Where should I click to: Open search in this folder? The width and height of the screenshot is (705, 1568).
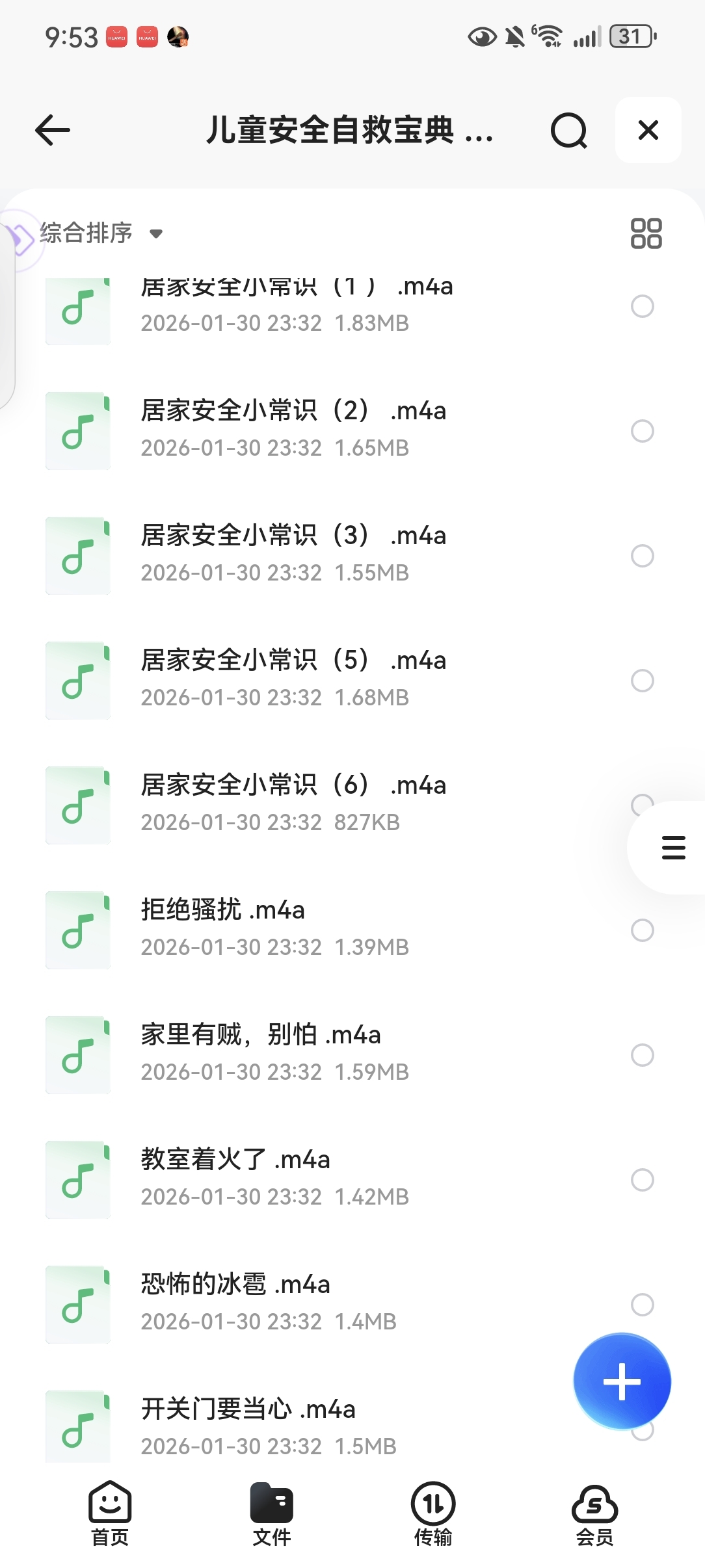pyautogui.click(x=568, y=131)
